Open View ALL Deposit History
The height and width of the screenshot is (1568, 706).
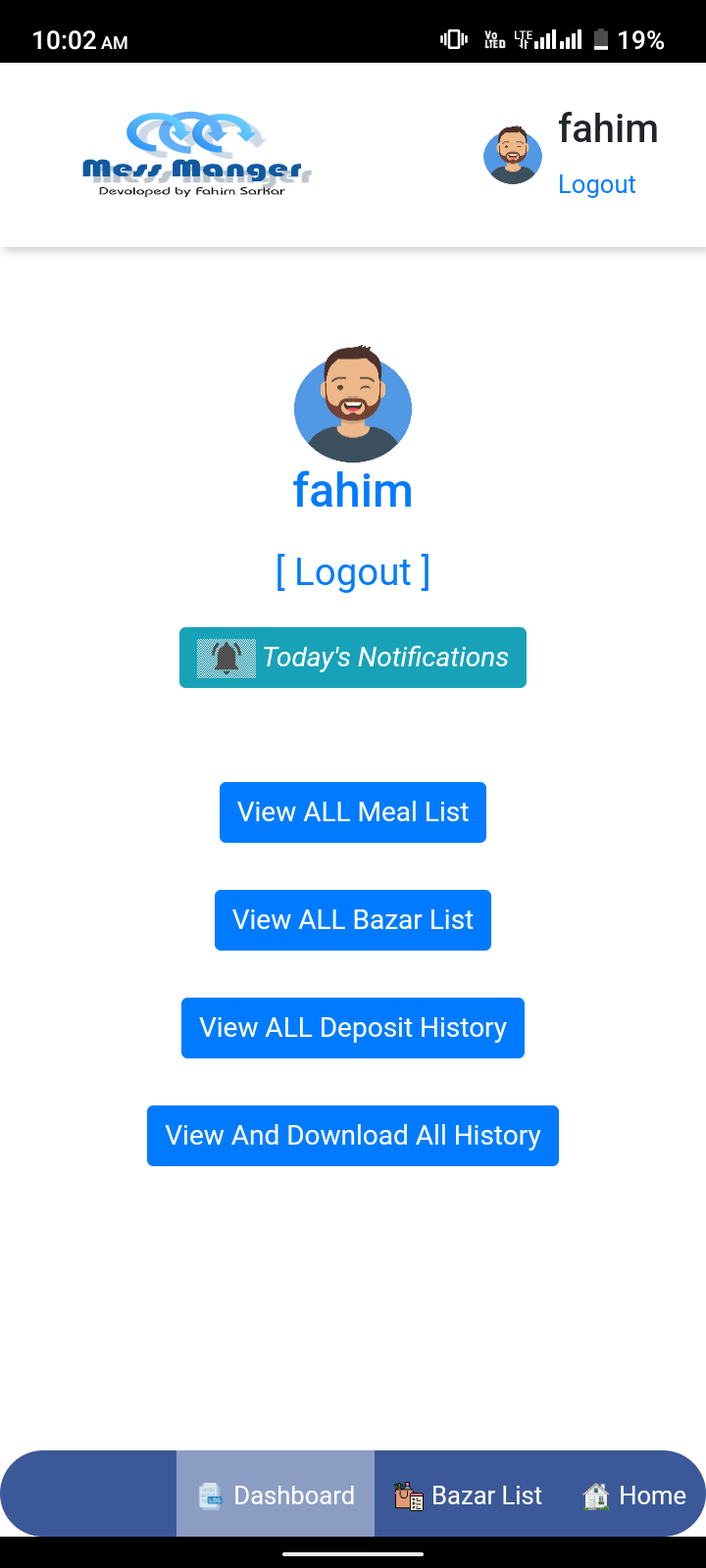pyautogui.click(x=353, y=1027)
